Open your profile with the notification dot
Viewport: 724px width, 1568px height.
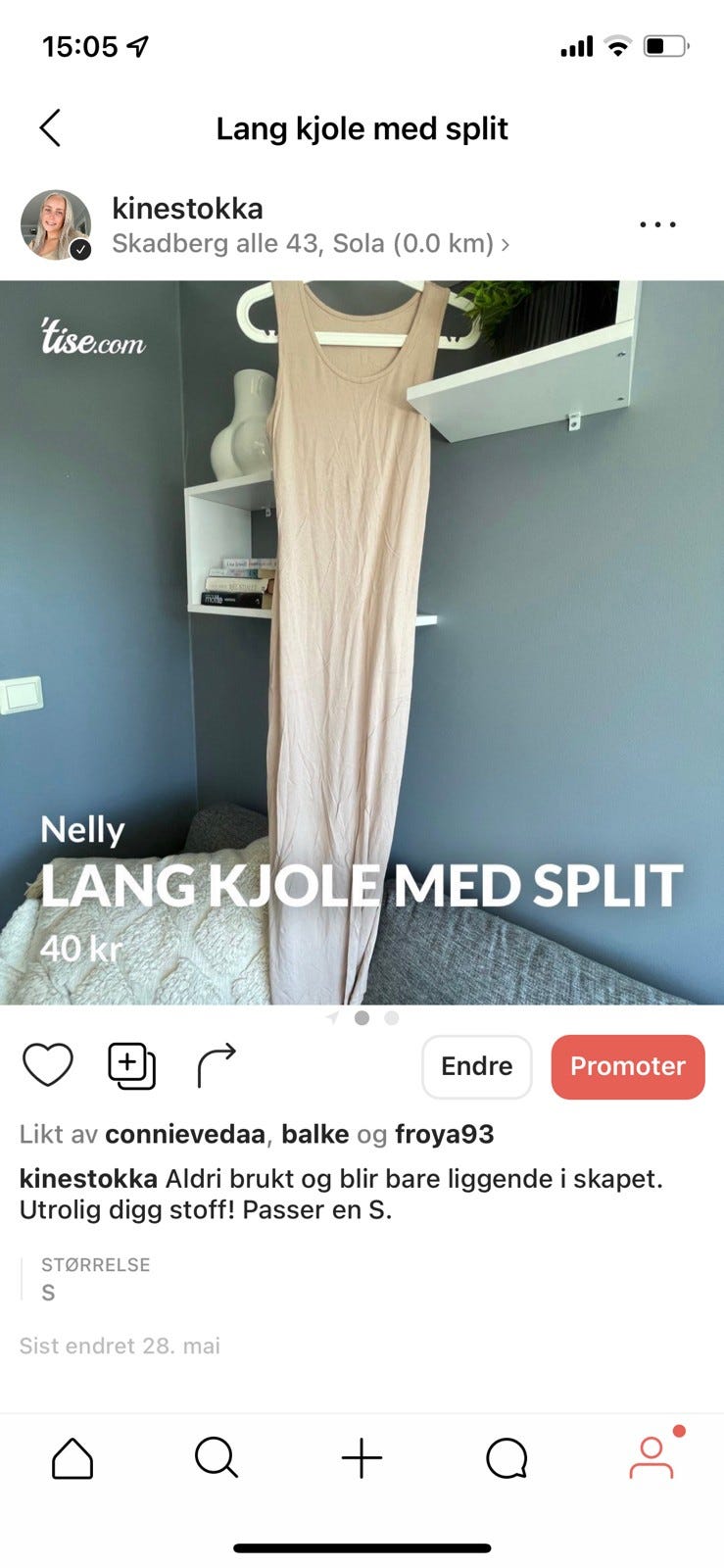652,1460
